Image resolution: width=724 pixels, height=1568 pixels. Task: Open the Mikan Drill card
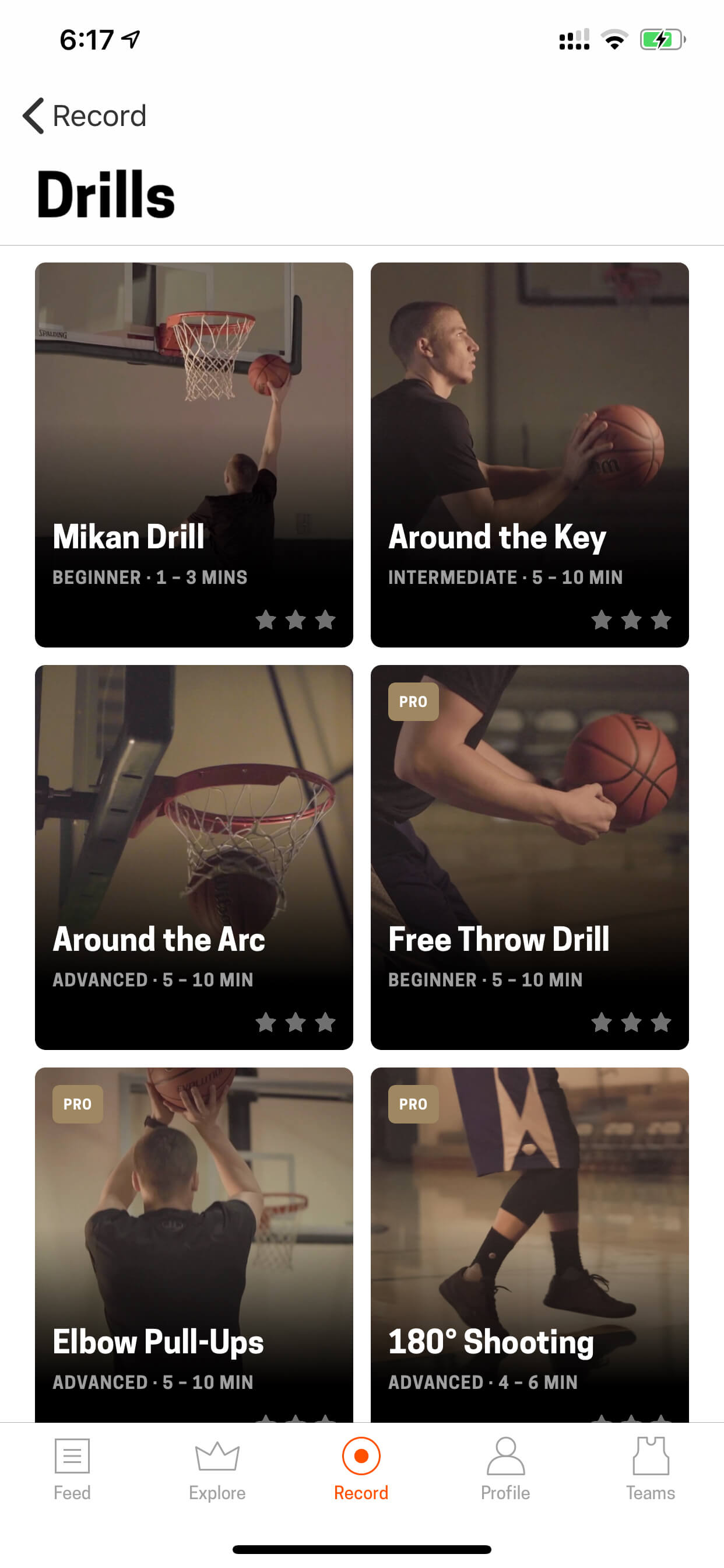tap(194, 454)
